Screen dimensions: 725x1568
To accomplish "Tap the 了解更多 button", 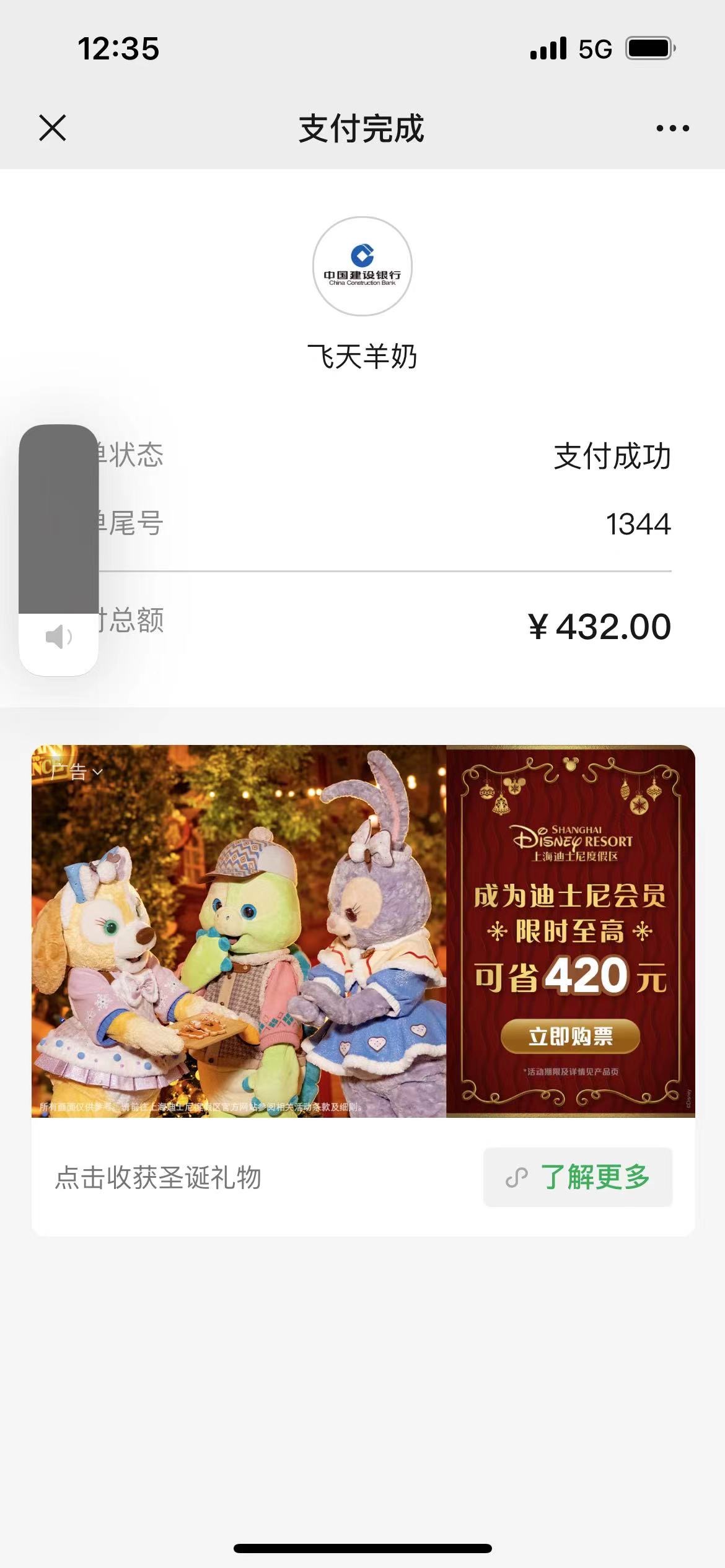I will click(x=578, y=1177).
